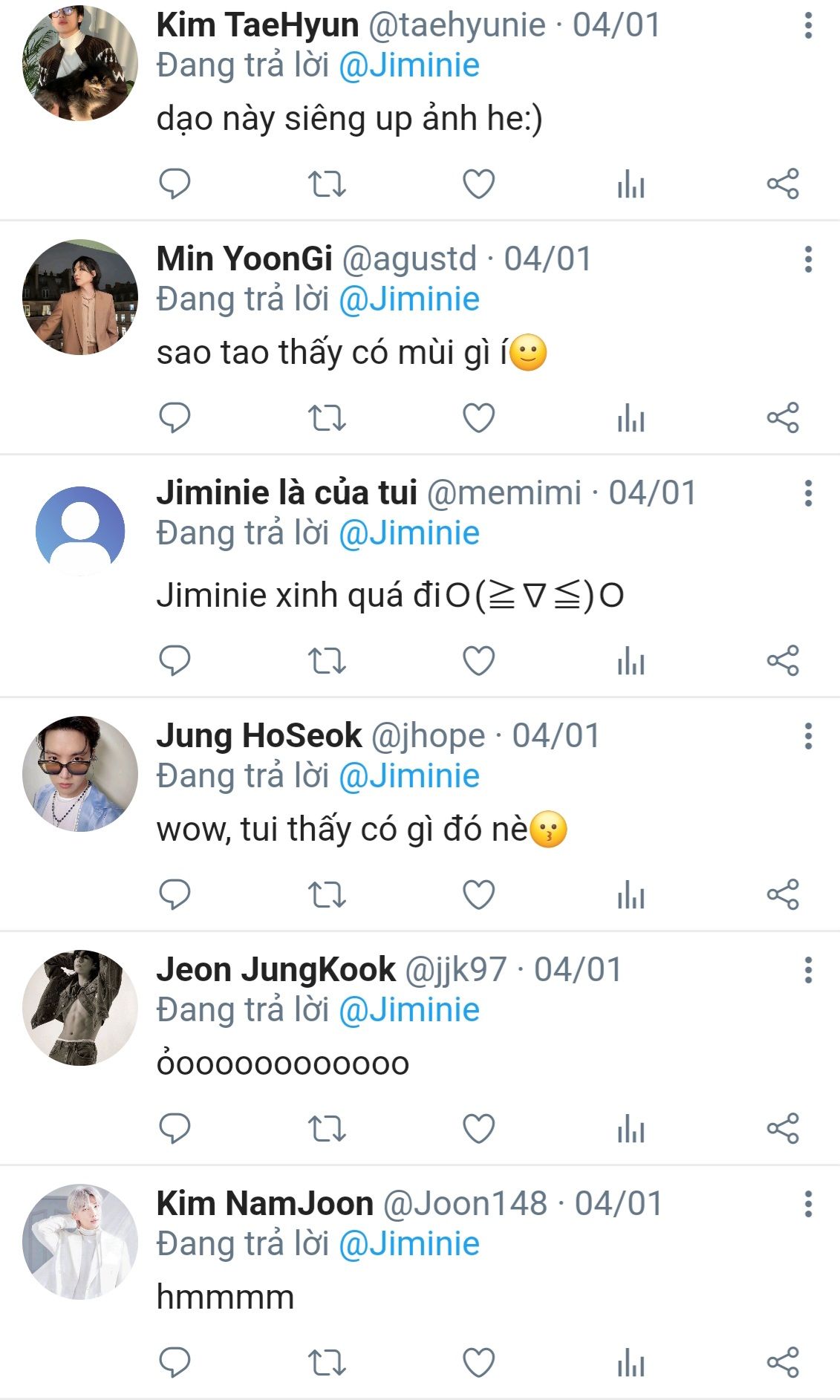
Task: Reply to Min YoonGi's comment
Action: coord(175,417)
